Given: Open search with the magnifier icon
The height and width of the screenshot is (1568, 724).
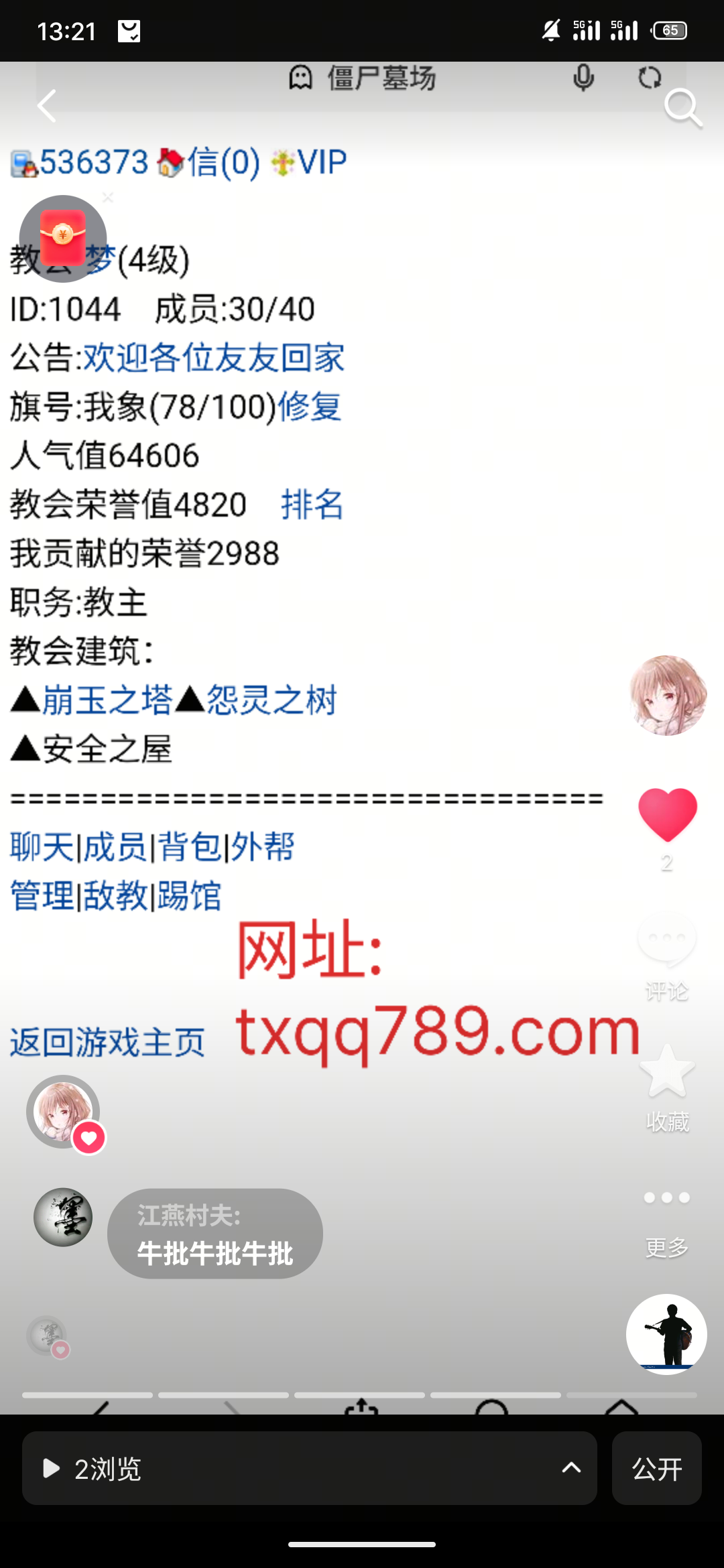Looking at the screenshot, I should pos(682,107).
